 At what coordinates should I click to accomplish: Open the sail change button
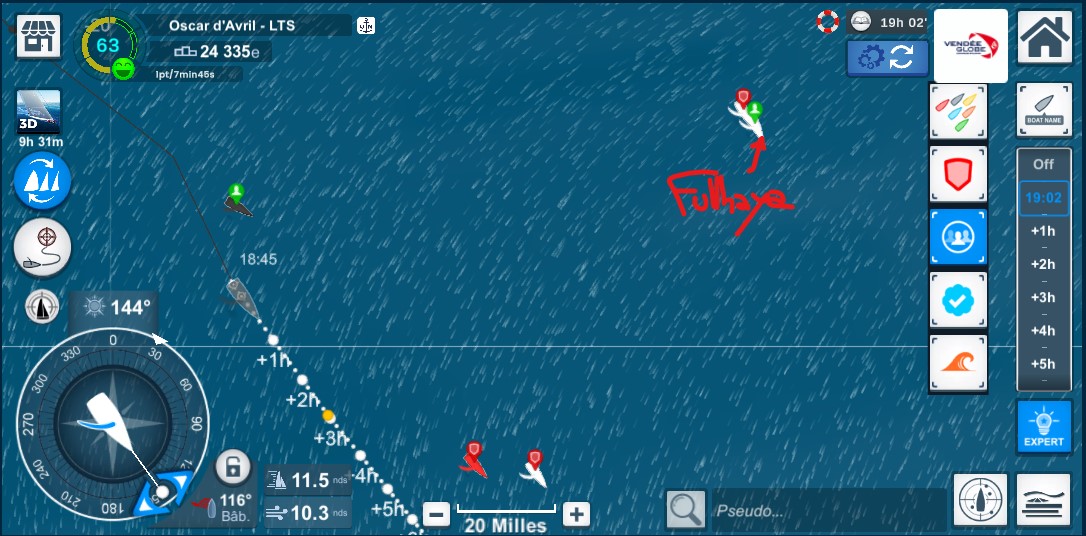tap(42, 181)
